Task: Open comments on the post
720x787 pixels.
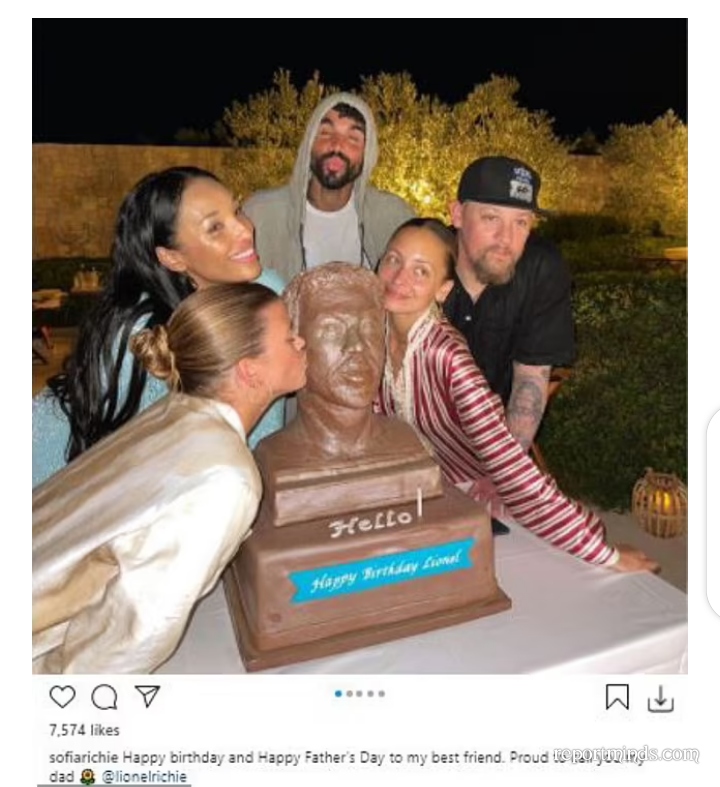Action: 104,697
